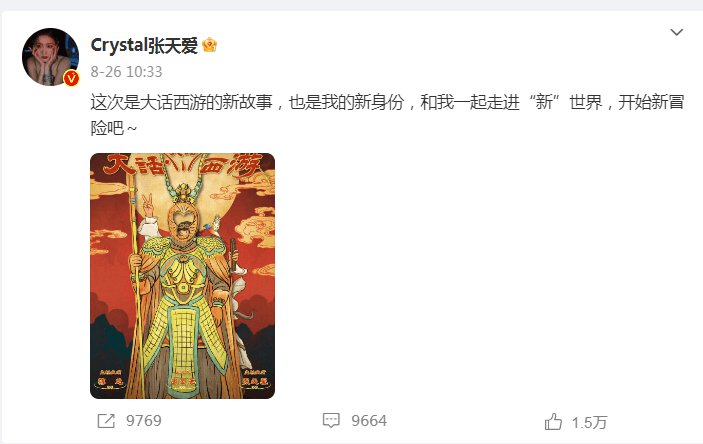Open the comments with 9664 replies
703x444 pixels.
[354, 421]
